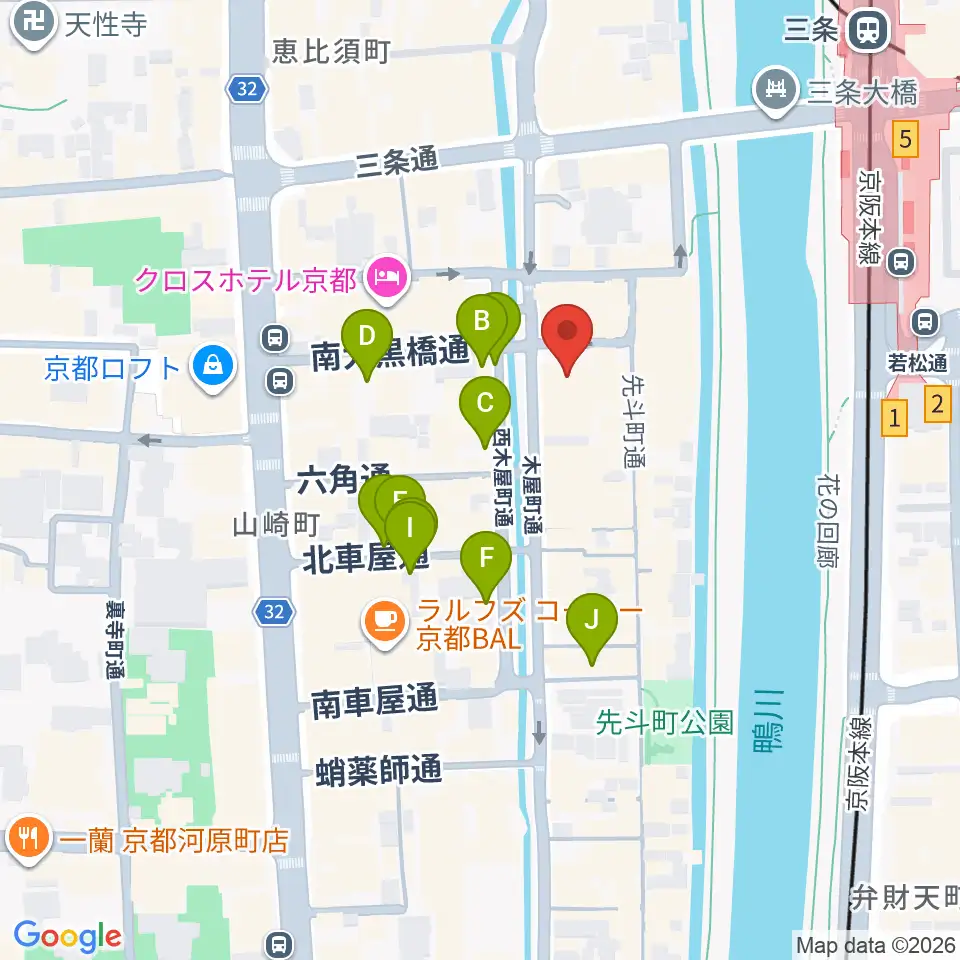Tap the 京都ロフト shopping pin
This screenshot has width=960, height=960.
(x=212, y=369)
